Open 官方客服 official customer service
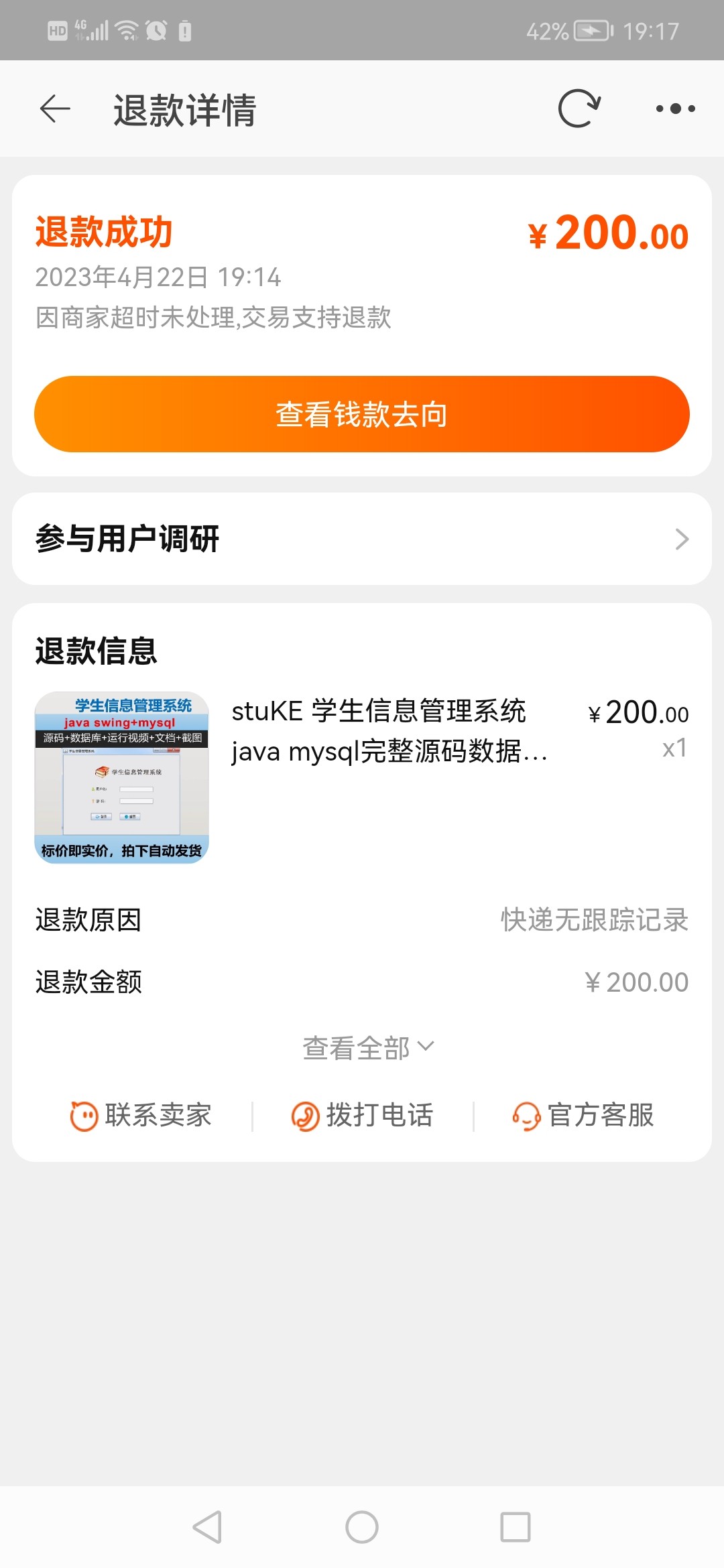This screenshot has width=724, height=1568. pyautogui.click(x=583, y=1116)
